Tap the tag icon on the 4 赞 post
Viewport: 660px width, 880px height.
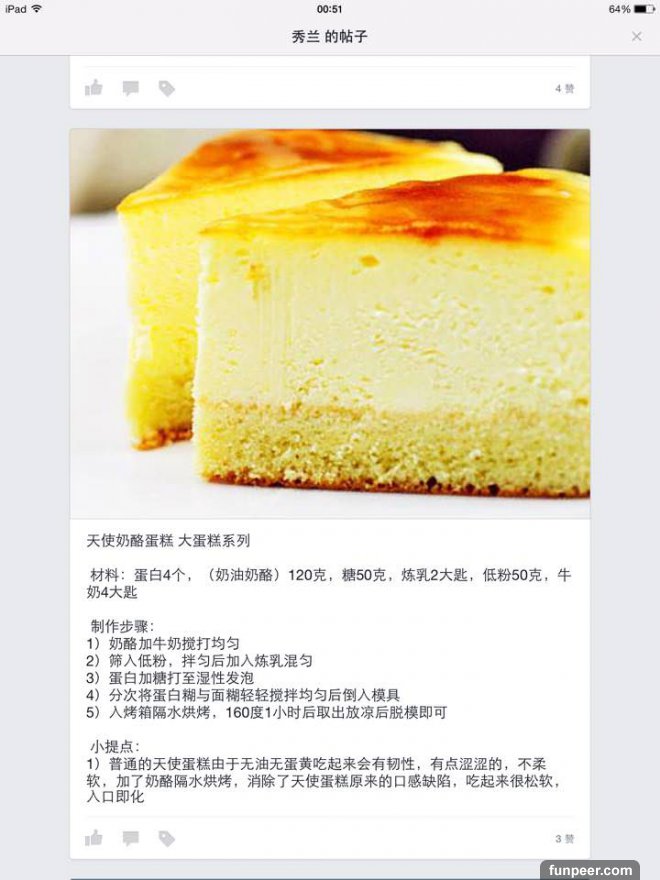click(x=167, y=88)
